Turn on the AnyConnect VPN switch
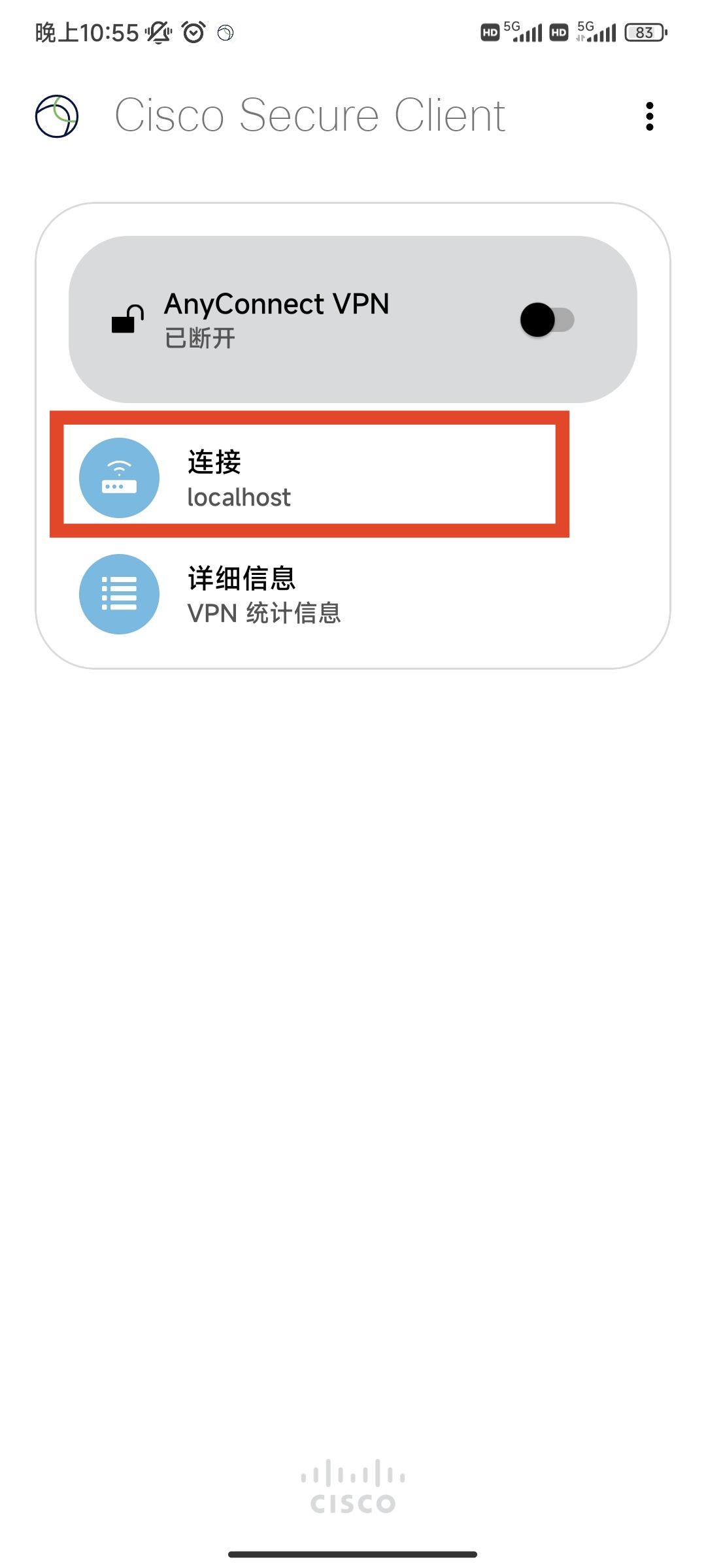The width and height of the screenshot is (706, 1568). click(x=547, y=320)
